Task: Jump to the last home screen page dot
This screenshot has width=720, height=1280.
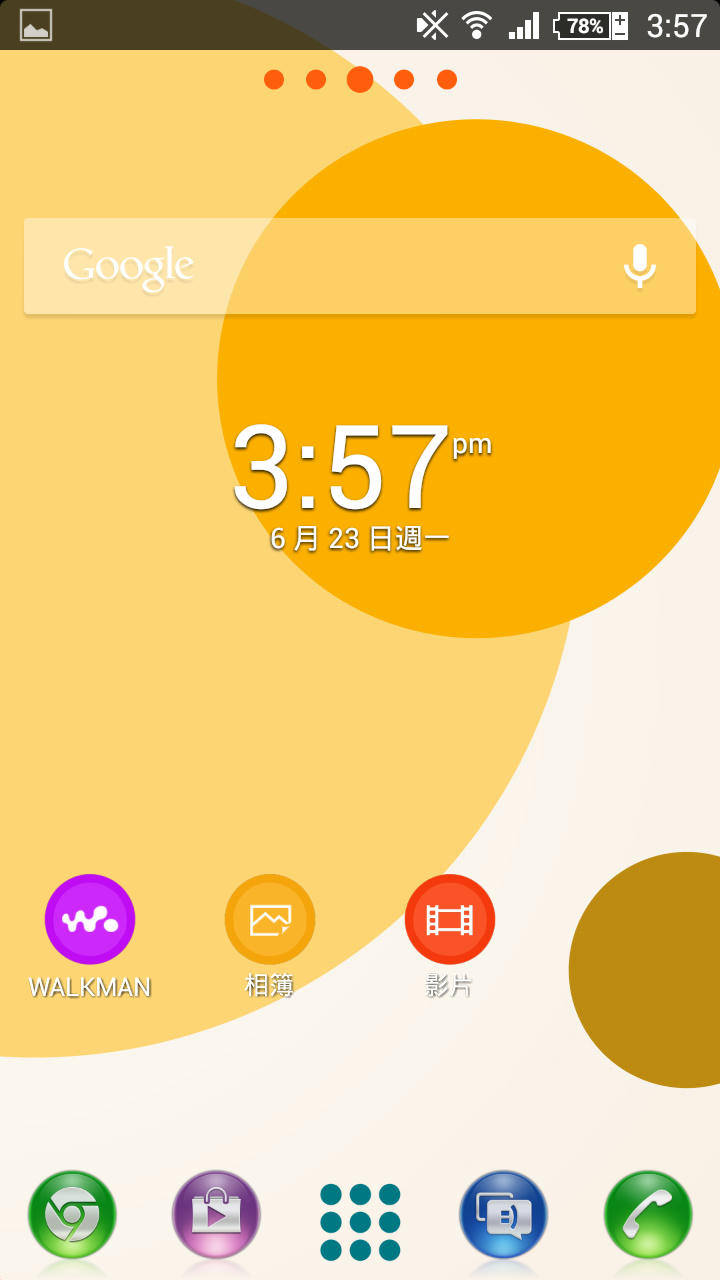Action: [x=447, y=79]
